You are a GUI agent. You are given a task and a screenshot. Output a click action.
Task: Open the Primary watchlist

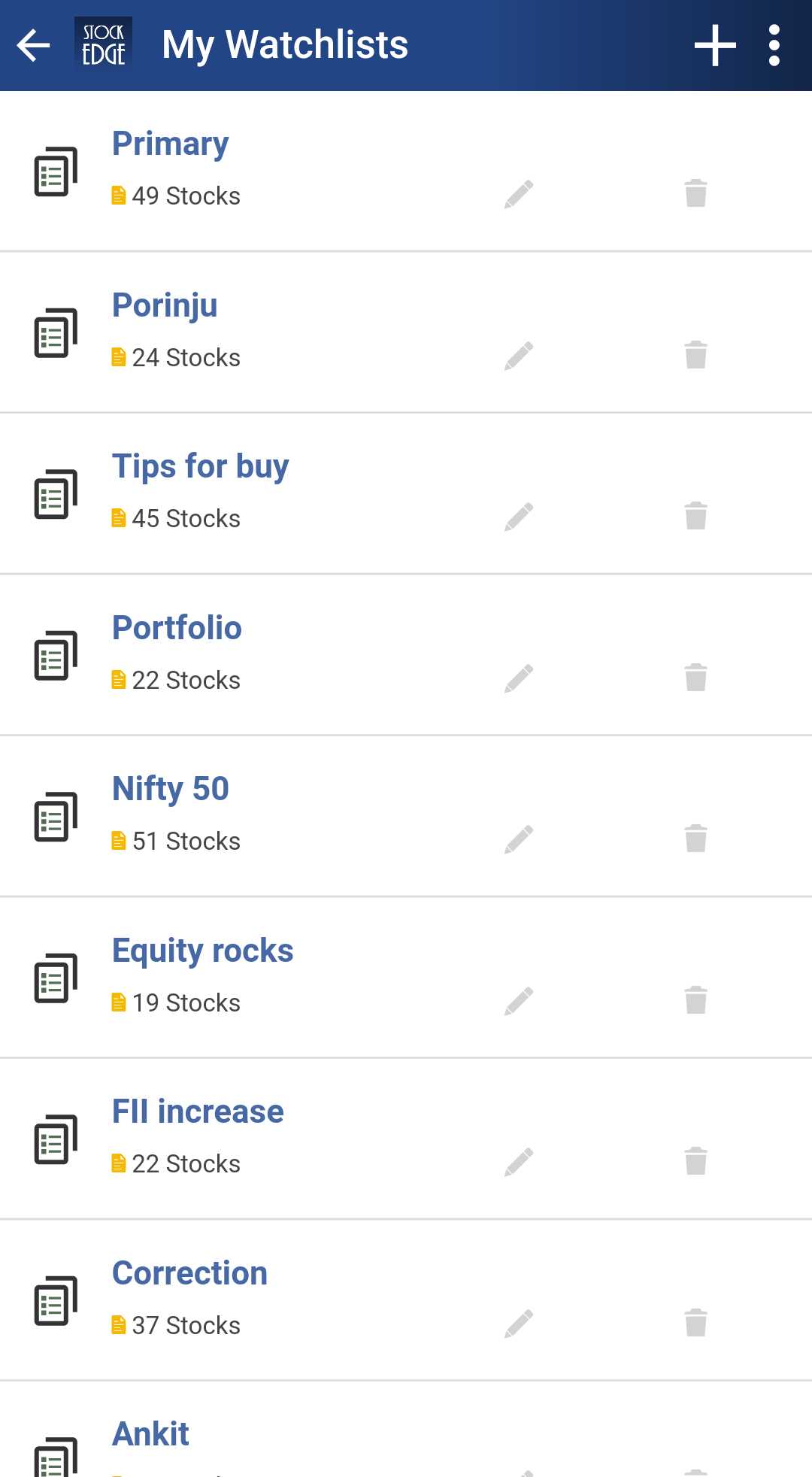pyautogui.click(x=406, y=171)
